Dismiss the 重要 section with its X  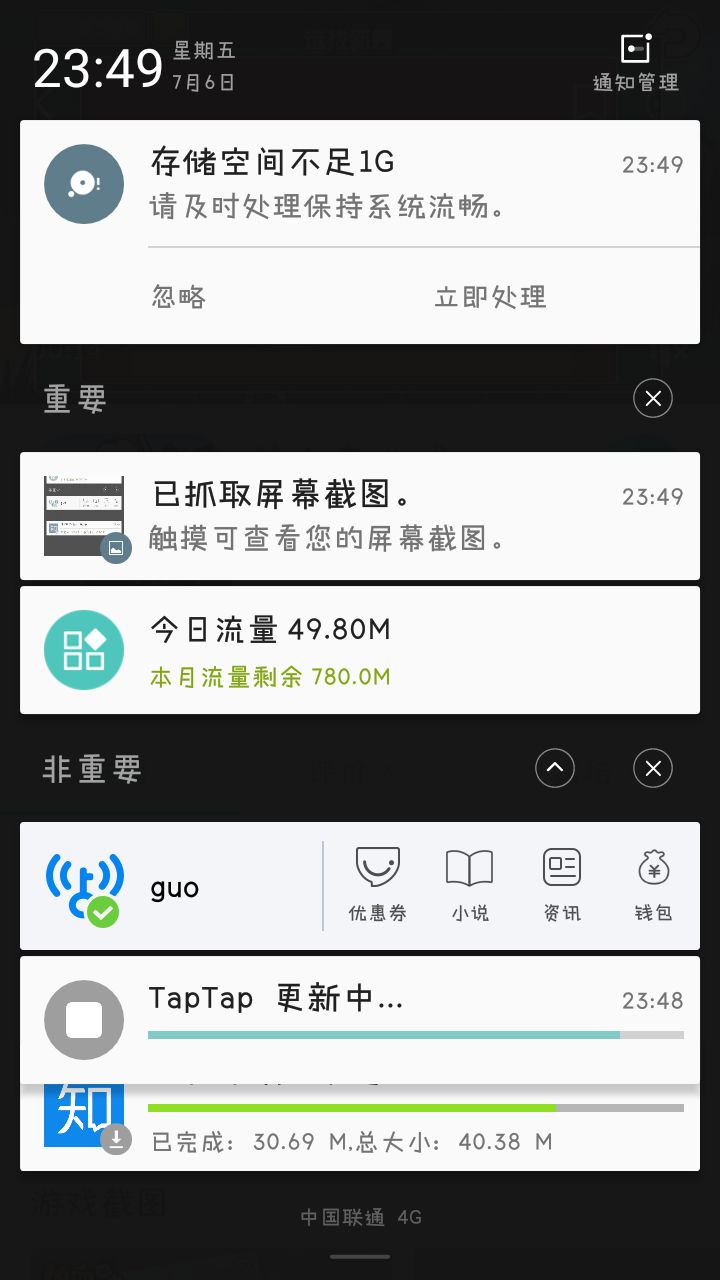(652, 398)
